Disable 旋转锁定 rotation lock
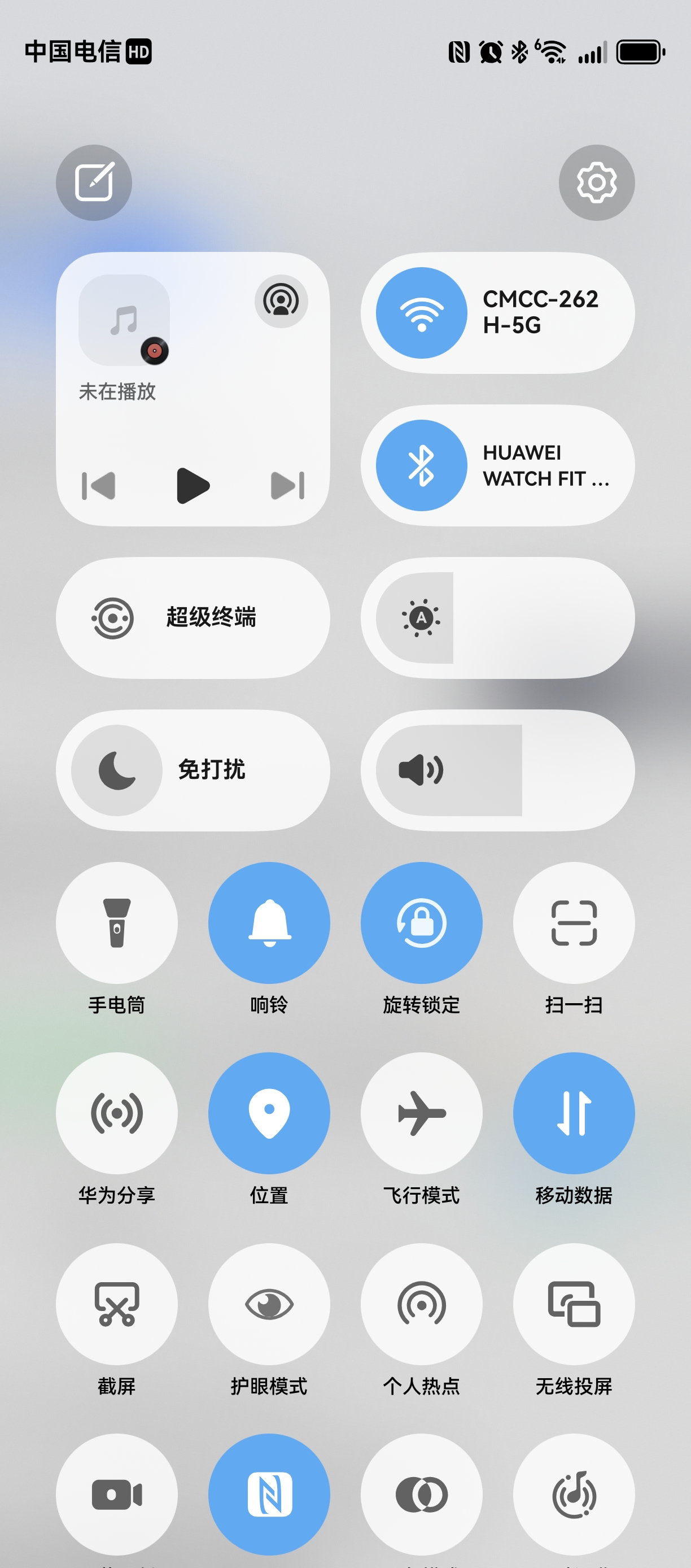 [x=422, y=922]
